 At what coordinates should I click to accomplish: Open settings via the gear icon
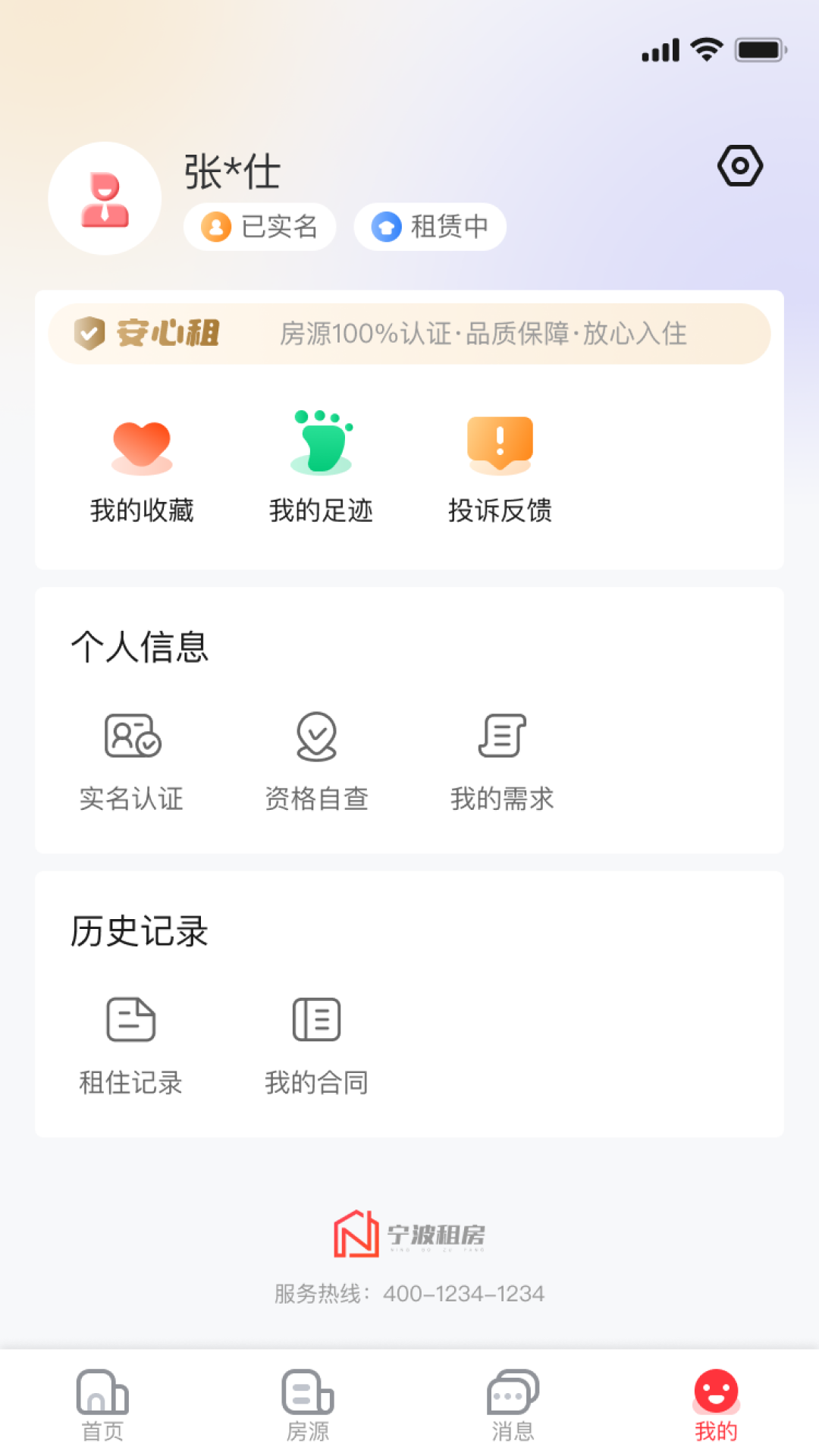(x=740, y=165)
